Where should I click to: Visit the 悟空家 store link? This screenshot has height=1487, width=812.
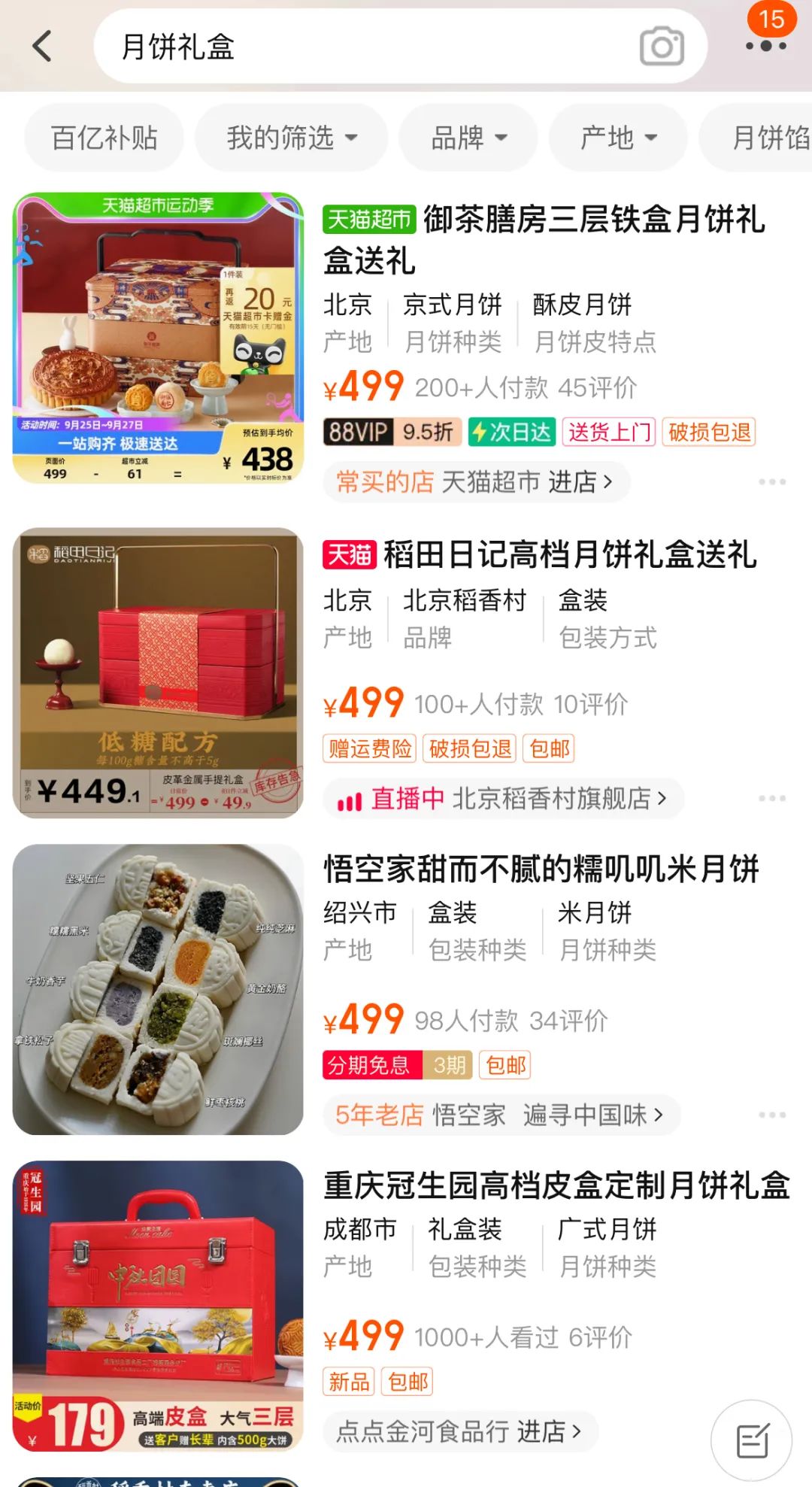[500, 1115]
